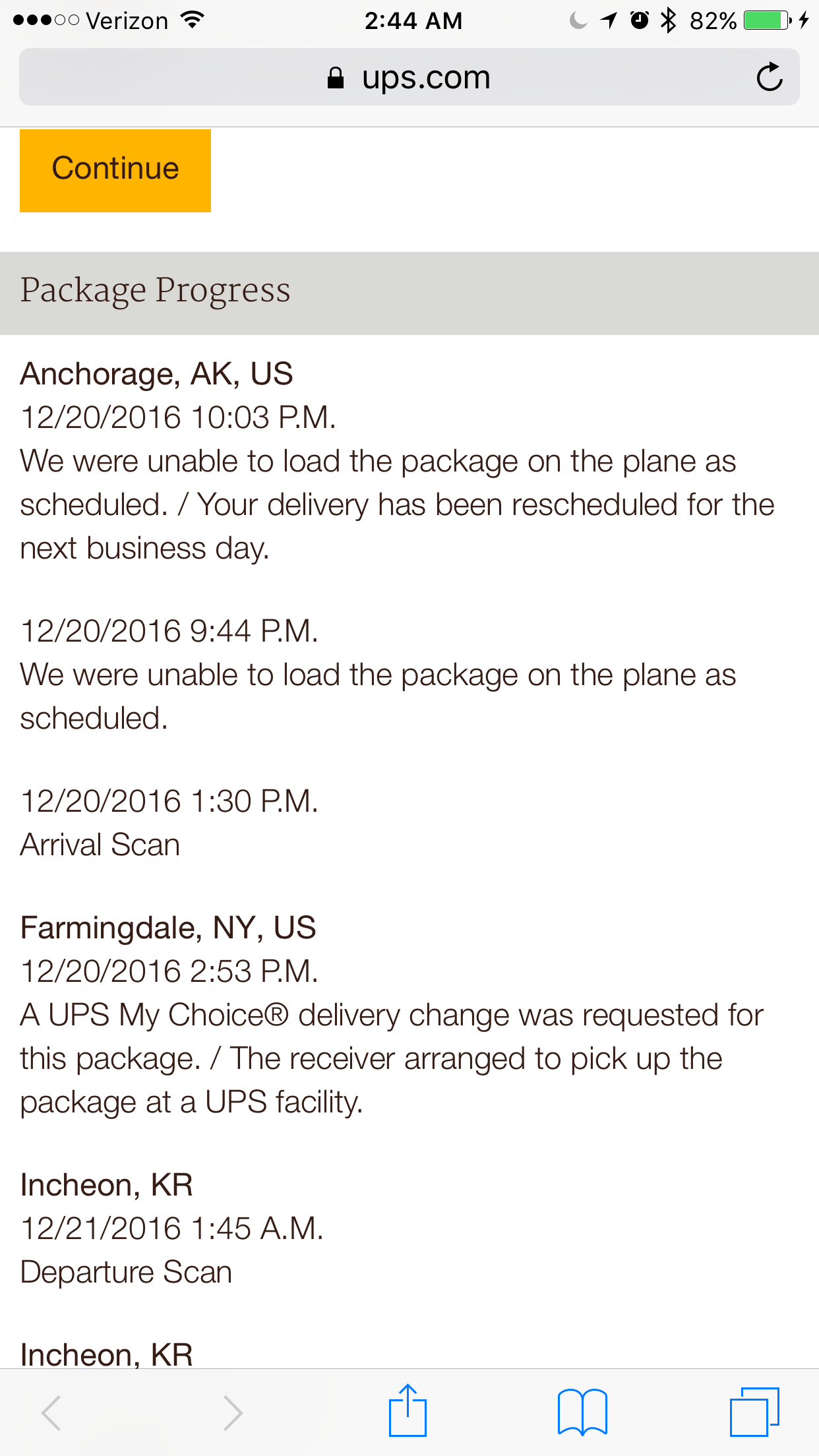This screenshot has width=819, height=1456.
Task: Go forward to the next page
Action: coord(232,1412)
